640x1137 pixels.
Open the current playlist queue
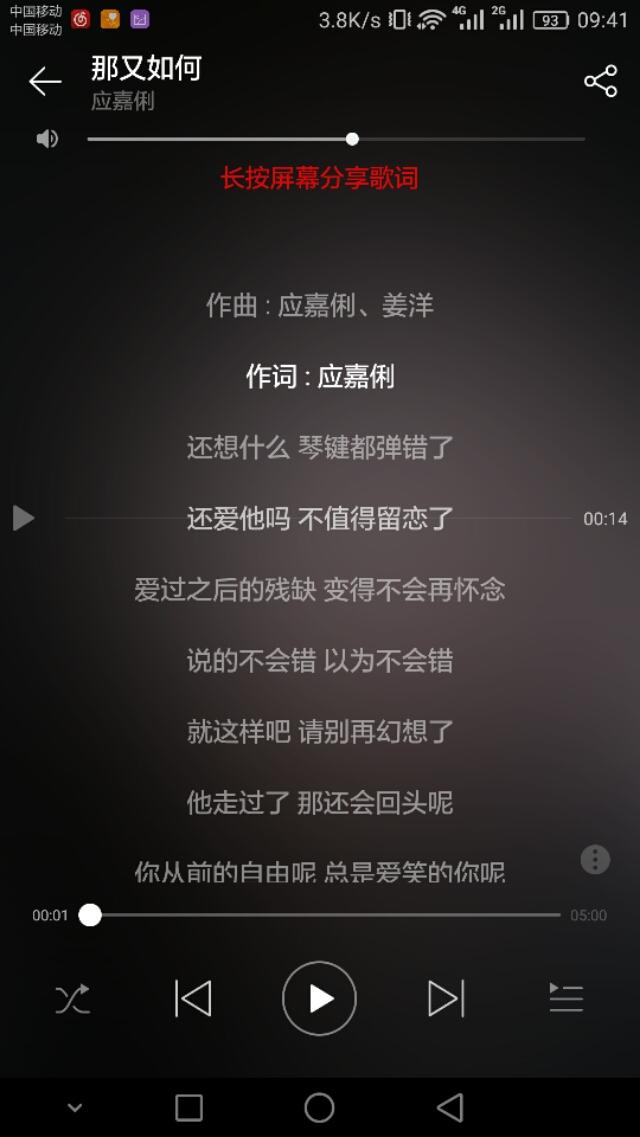pos(566,998)
